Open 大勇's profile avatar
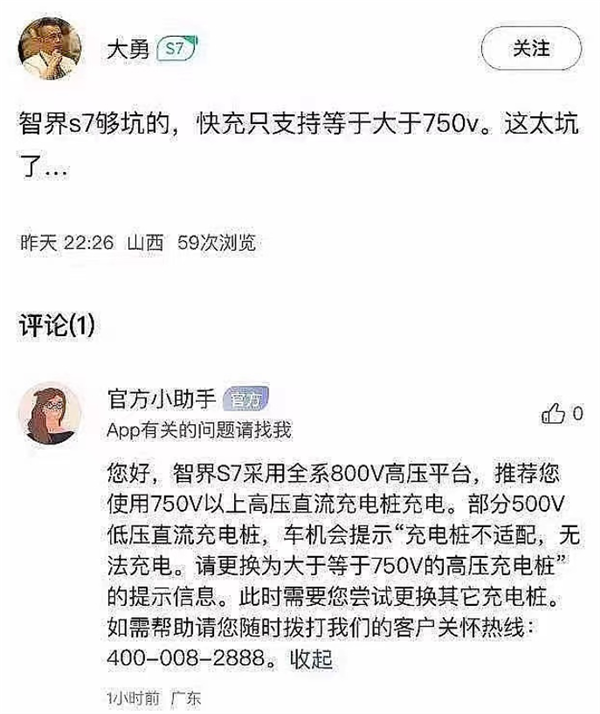This screenshot has width=600, height=714. coord(50,48)
